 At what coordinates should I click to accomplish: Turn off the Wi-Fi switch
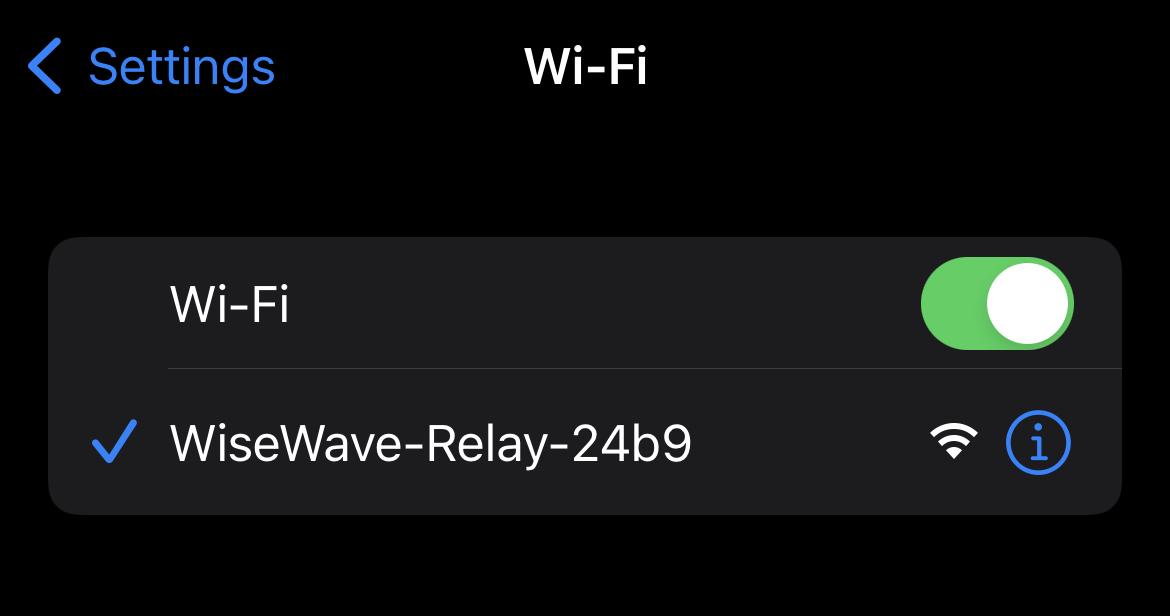(x=996, y=304)
